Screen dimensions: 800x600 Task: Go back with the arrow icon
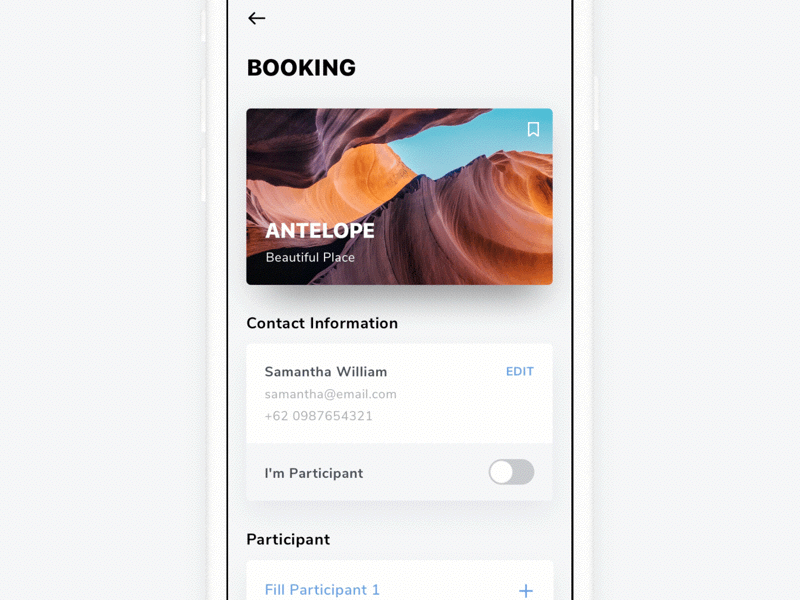(257, 18)
